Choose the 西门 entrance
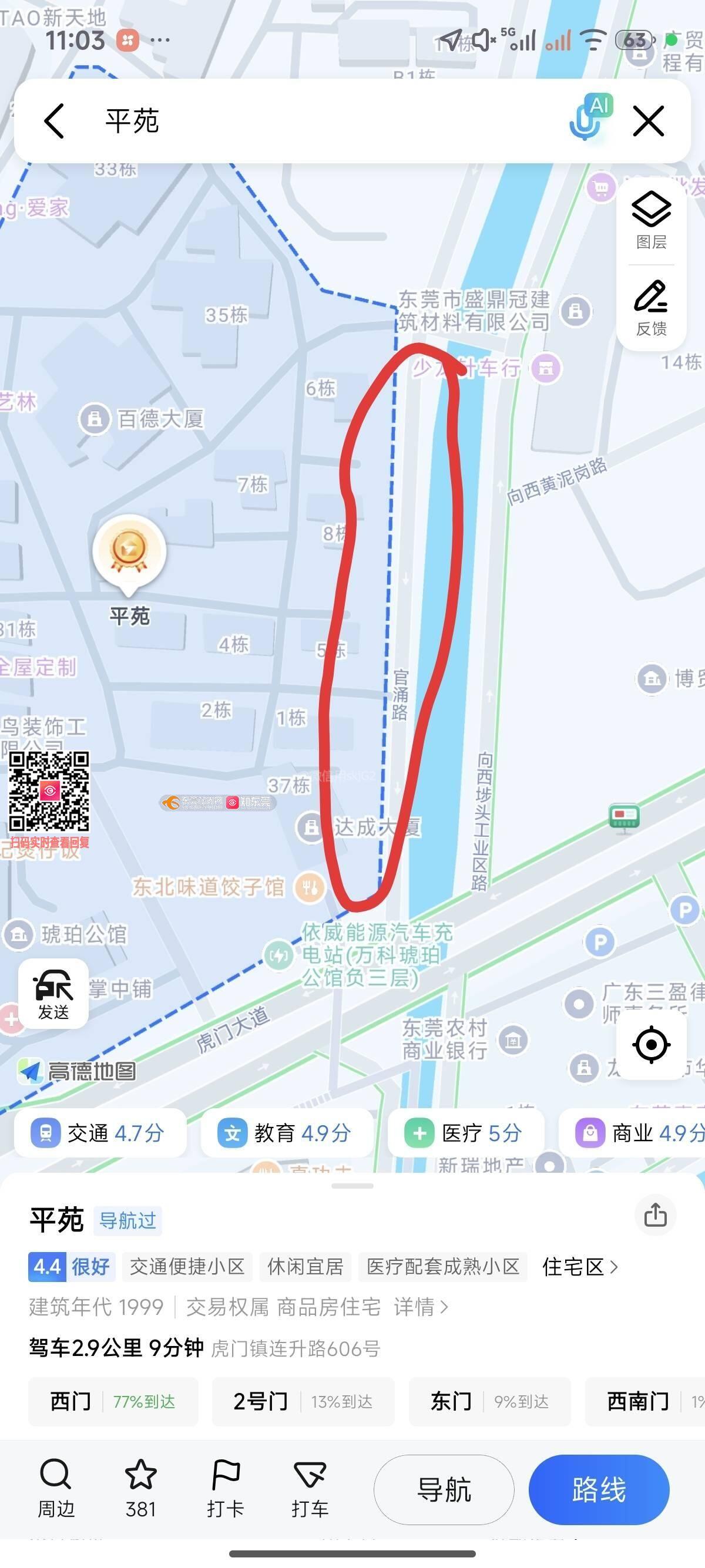 (113, 1402)
